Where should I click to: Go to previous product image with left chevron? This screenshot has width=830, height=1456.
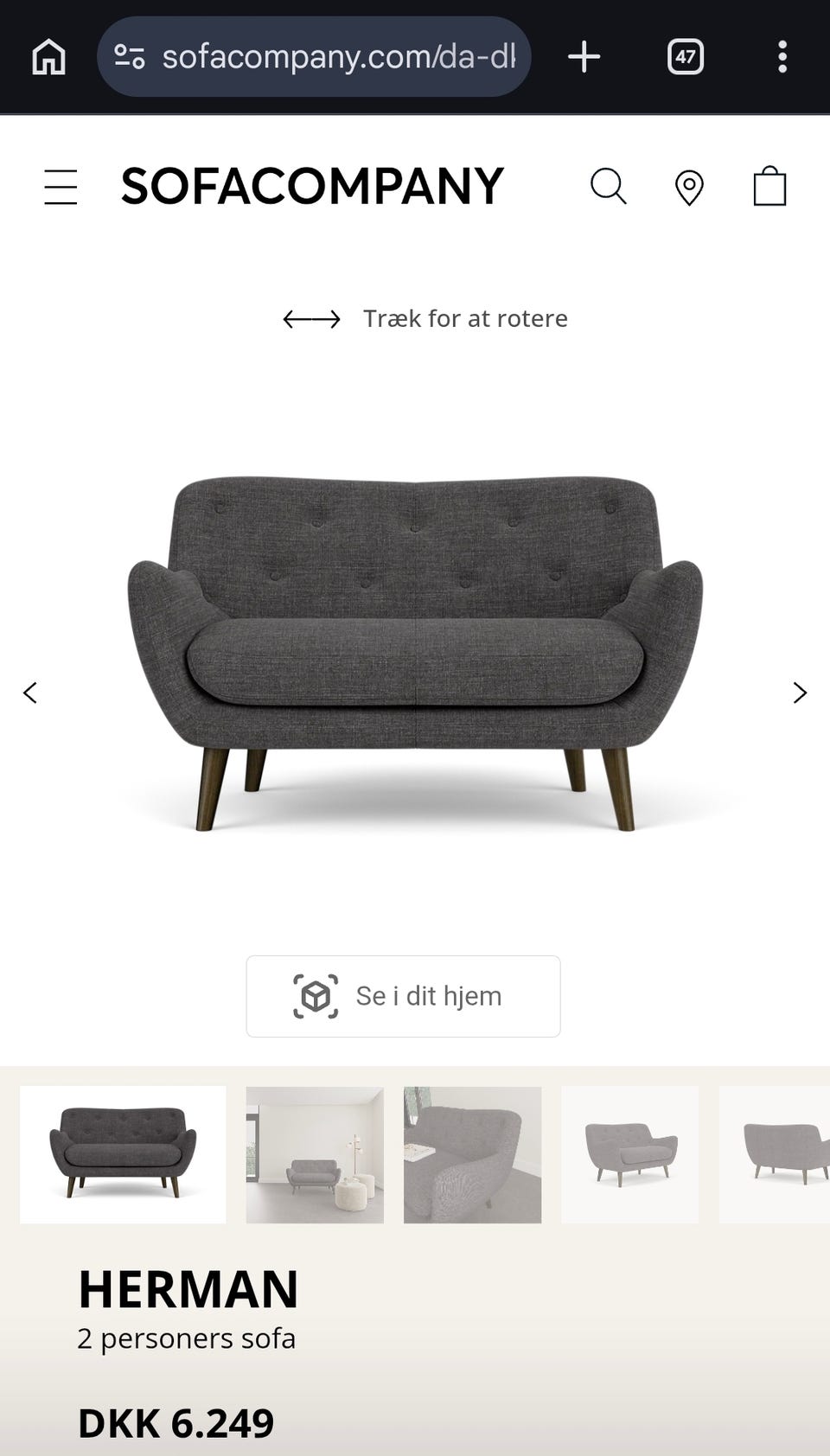(x=30, y=693)
